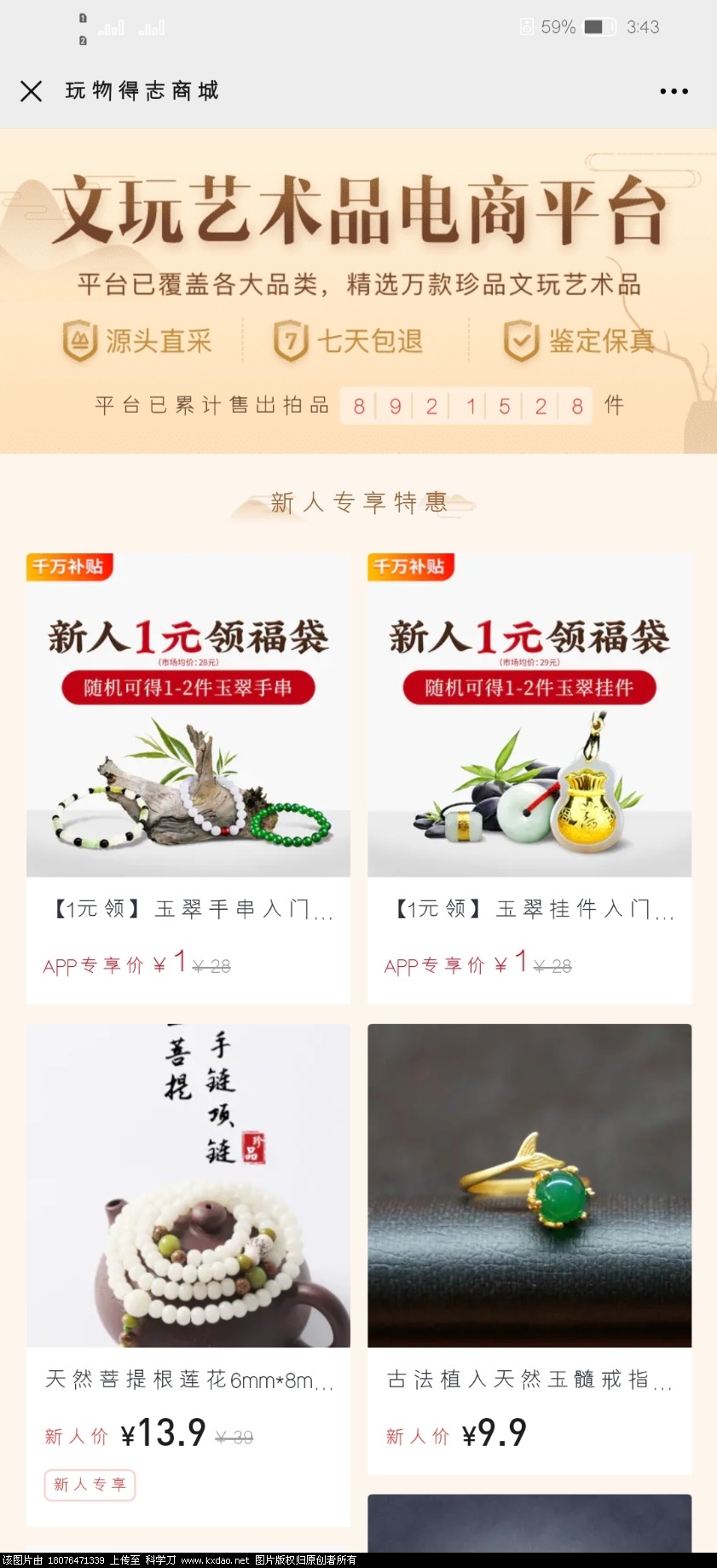Tap the 新人专享特惠 section heading
717x1568 pixels.
(358, 502)
